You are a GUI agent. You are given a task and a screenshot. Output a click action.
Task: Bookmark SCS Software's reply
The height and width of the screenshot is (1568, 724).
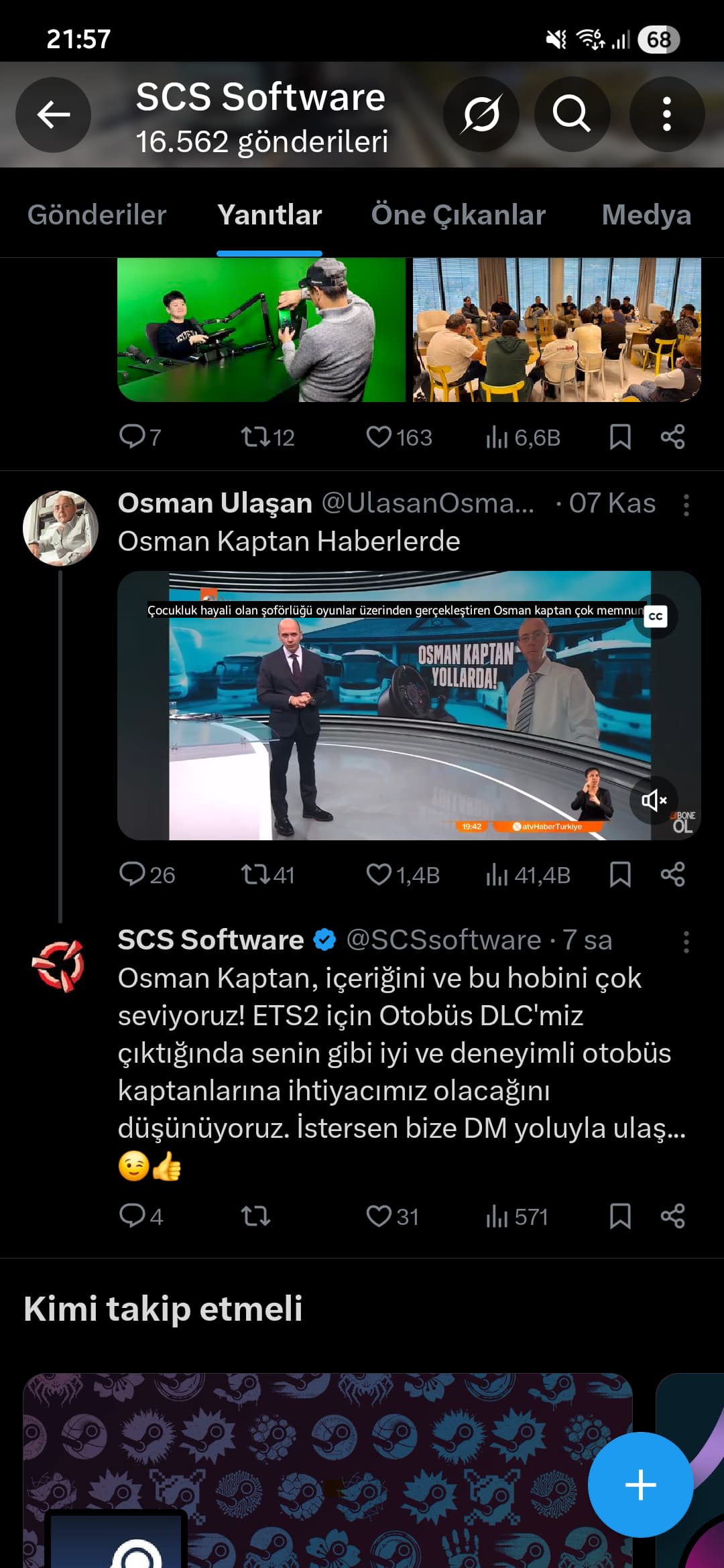620,1216
